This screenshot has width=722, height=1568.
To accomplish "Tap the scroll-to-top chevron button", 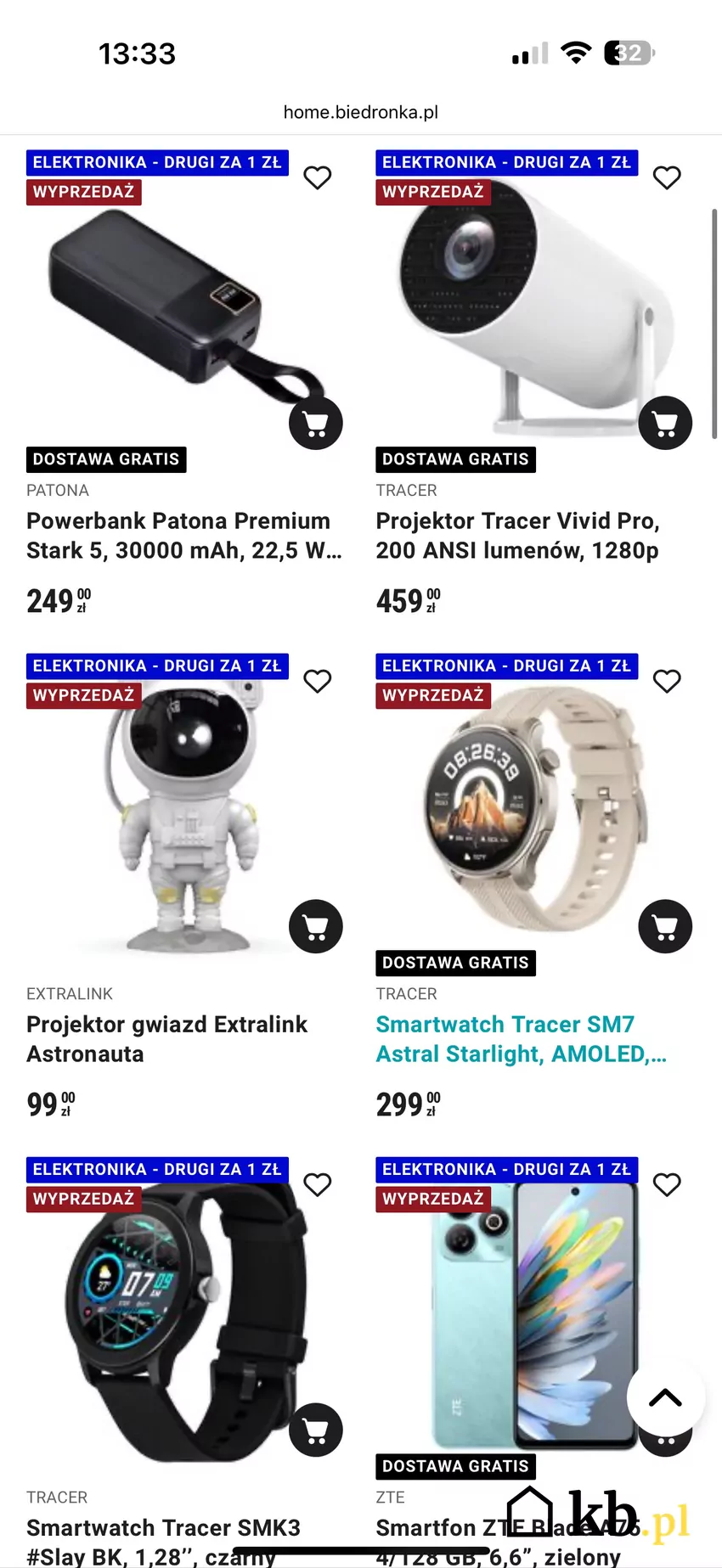I will (665, 1397).
